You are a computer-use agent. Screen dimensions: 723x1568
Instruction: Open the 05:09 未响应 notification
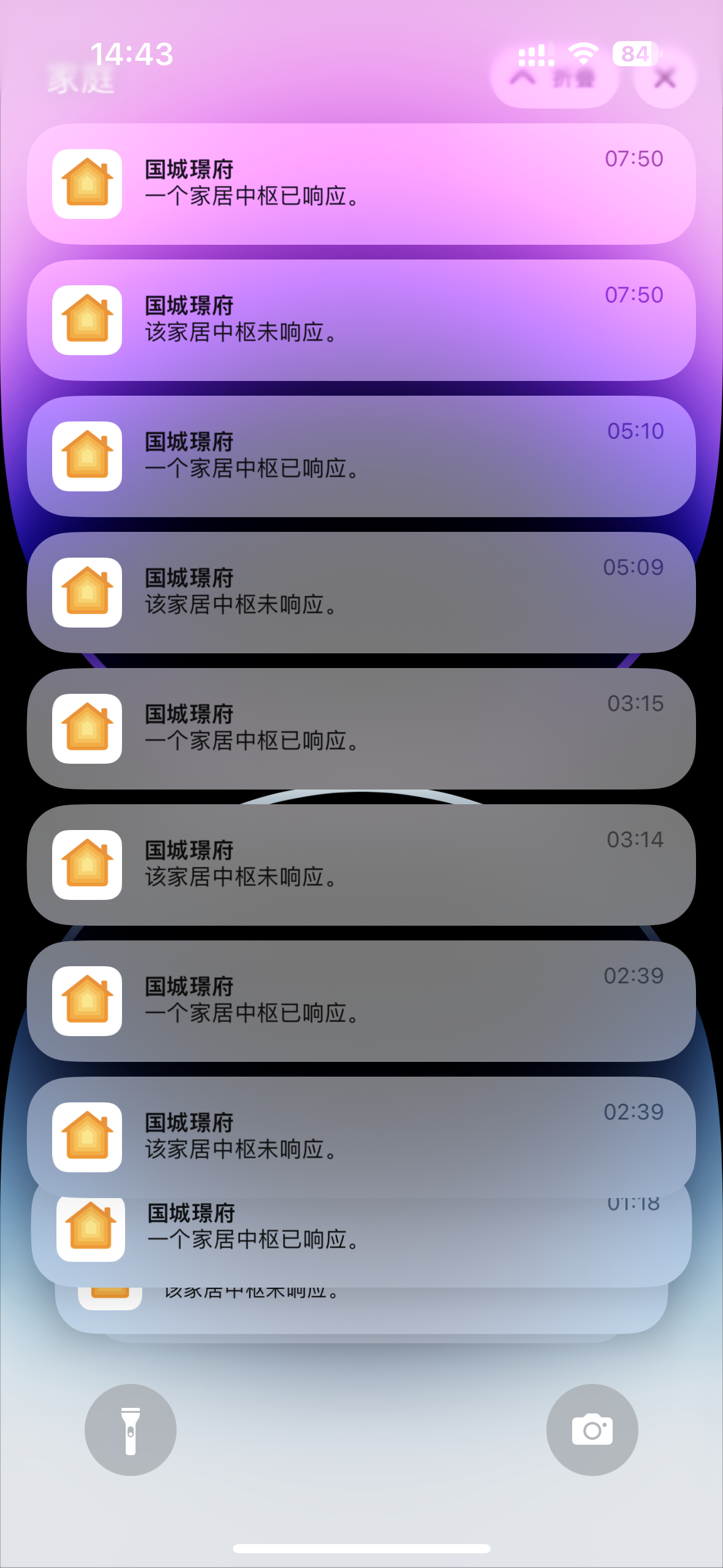point(361,593)
